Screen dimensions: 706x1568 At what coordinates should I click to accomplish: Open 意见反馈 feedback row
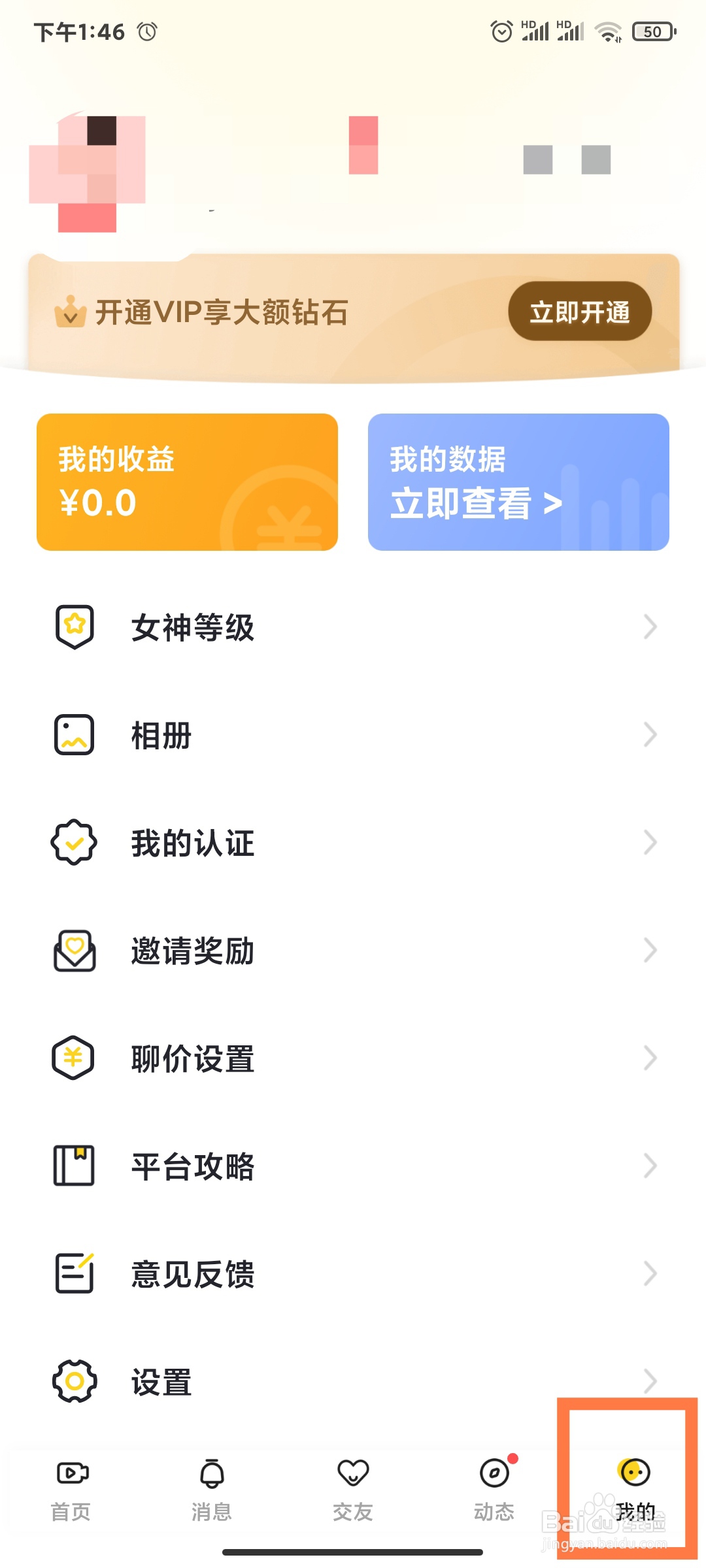pos(353,1274)
